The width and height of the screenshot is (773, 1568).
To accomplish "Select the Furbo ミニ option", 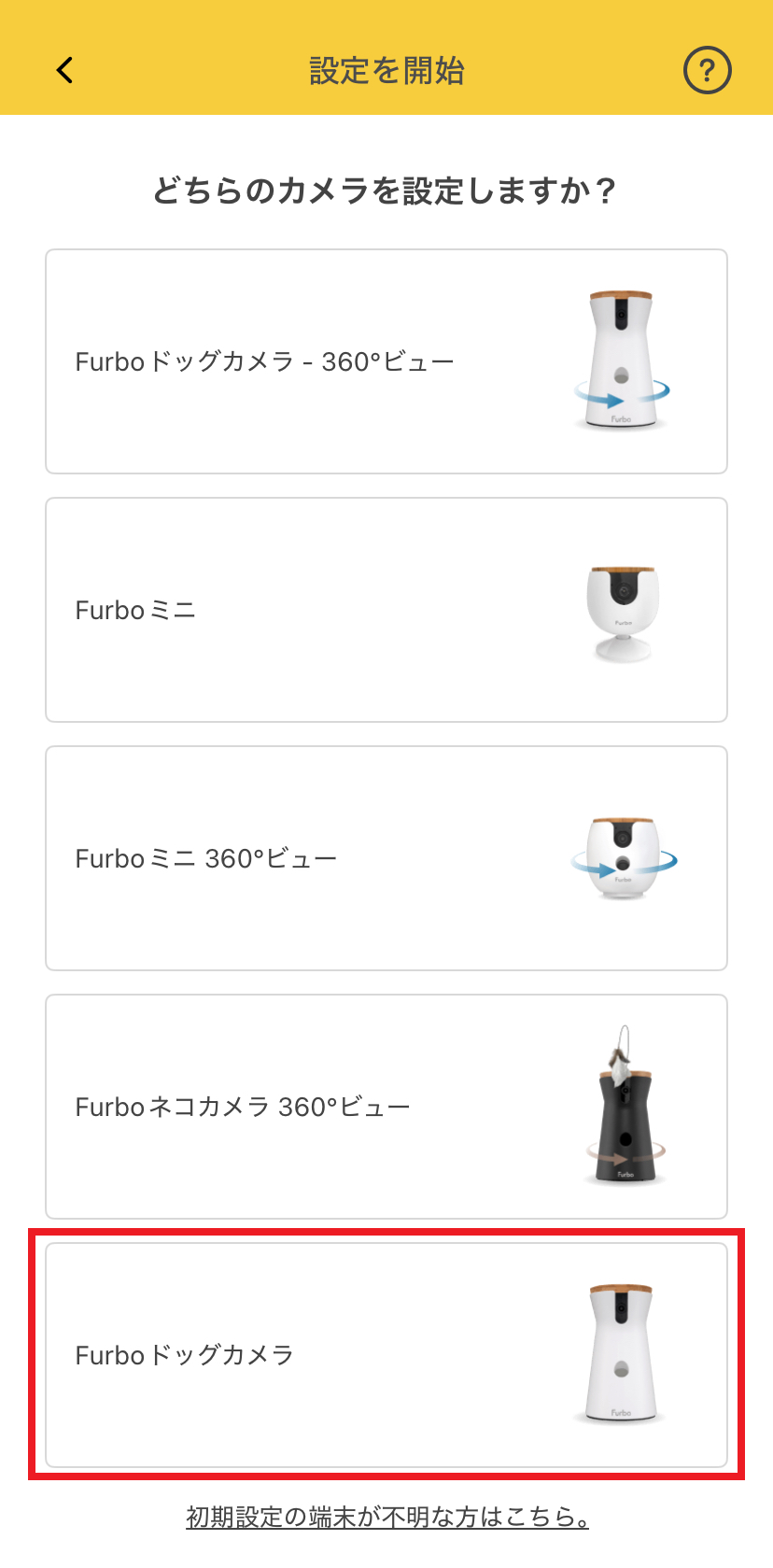I will 386,609.
